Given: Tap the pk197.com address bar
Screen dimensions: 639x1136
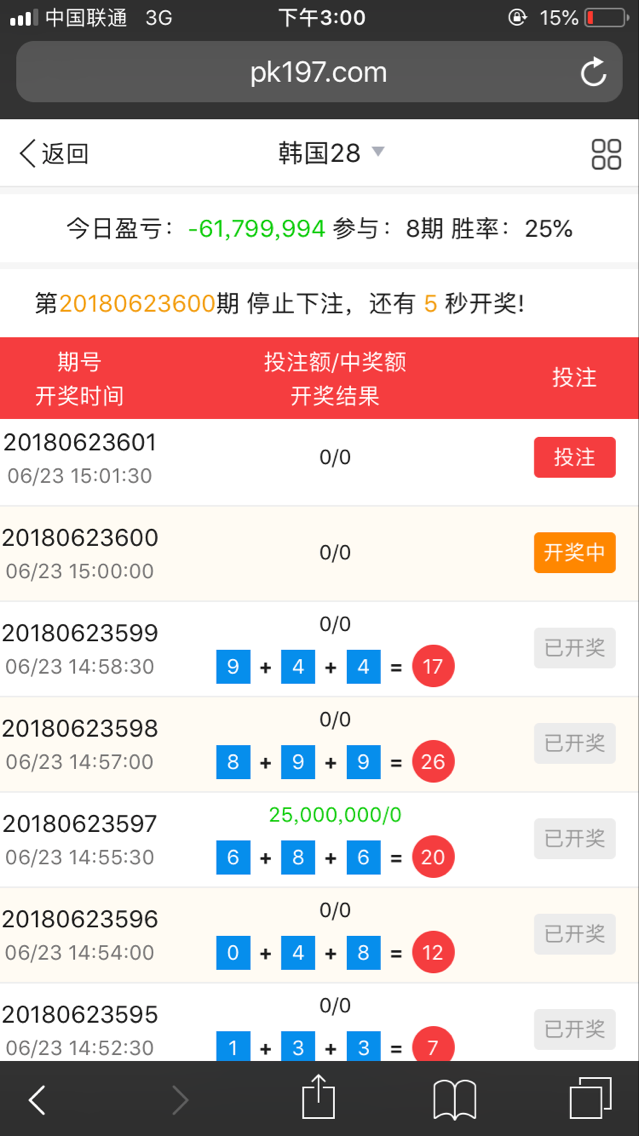Looking at the screenshot, I should click(x=319, y=72).
